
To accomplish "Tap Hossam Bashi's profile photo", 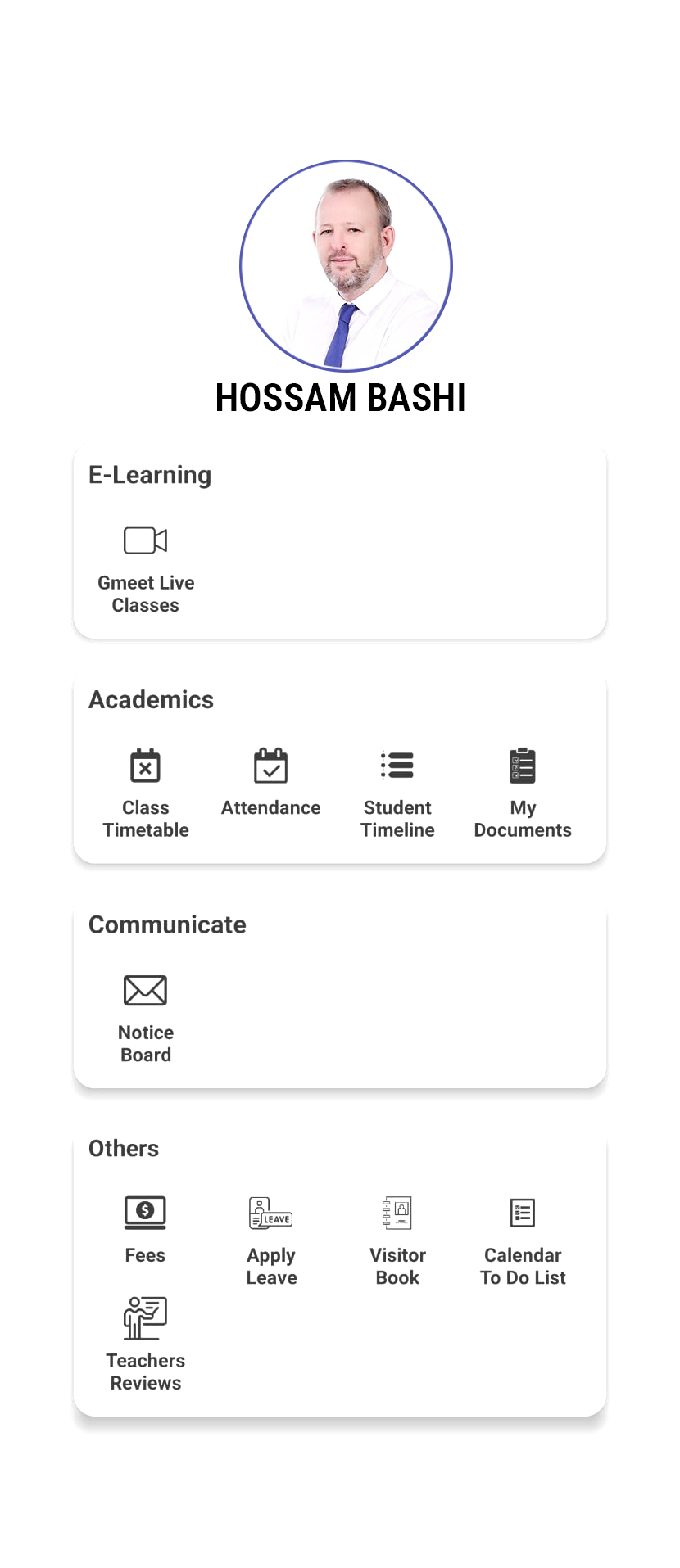I will tap(346, 266).
